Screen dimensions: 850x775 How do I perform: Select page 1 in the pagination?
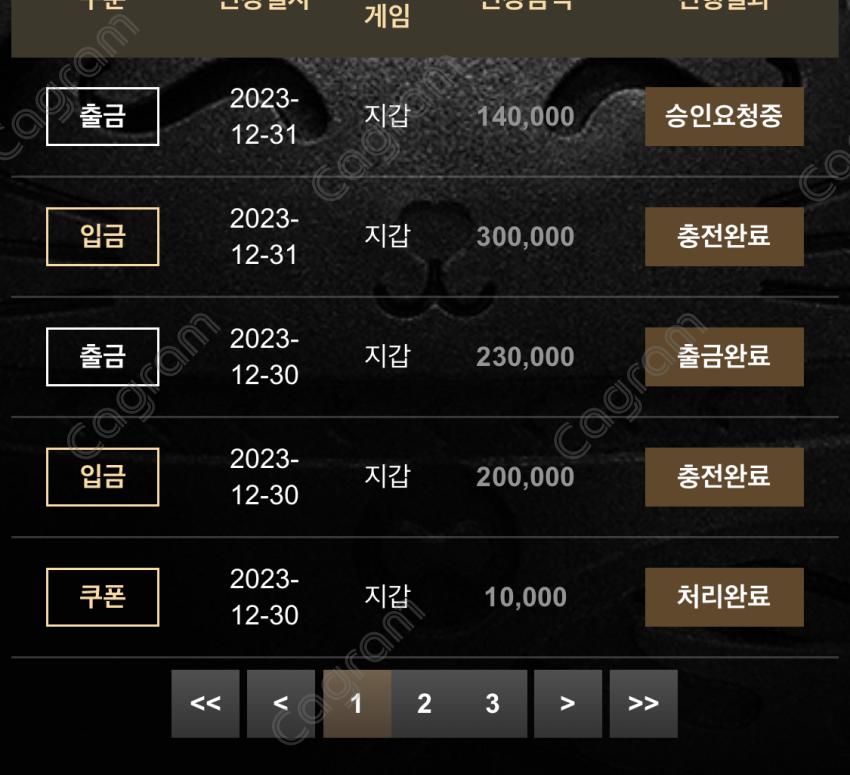(x=356, y=703)
